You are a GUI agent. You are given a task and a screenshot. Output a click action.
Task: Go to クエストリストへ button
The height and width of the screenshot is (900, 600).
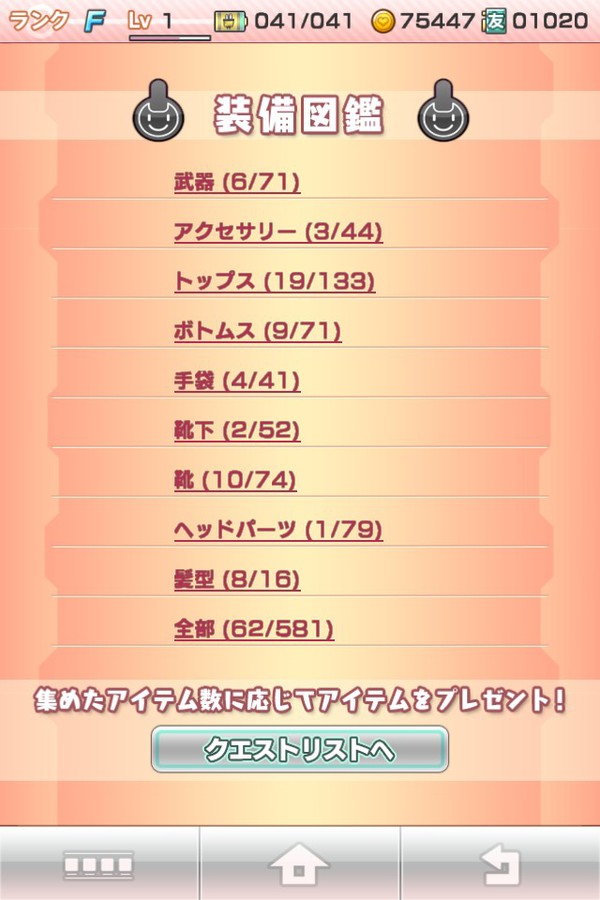299,749
